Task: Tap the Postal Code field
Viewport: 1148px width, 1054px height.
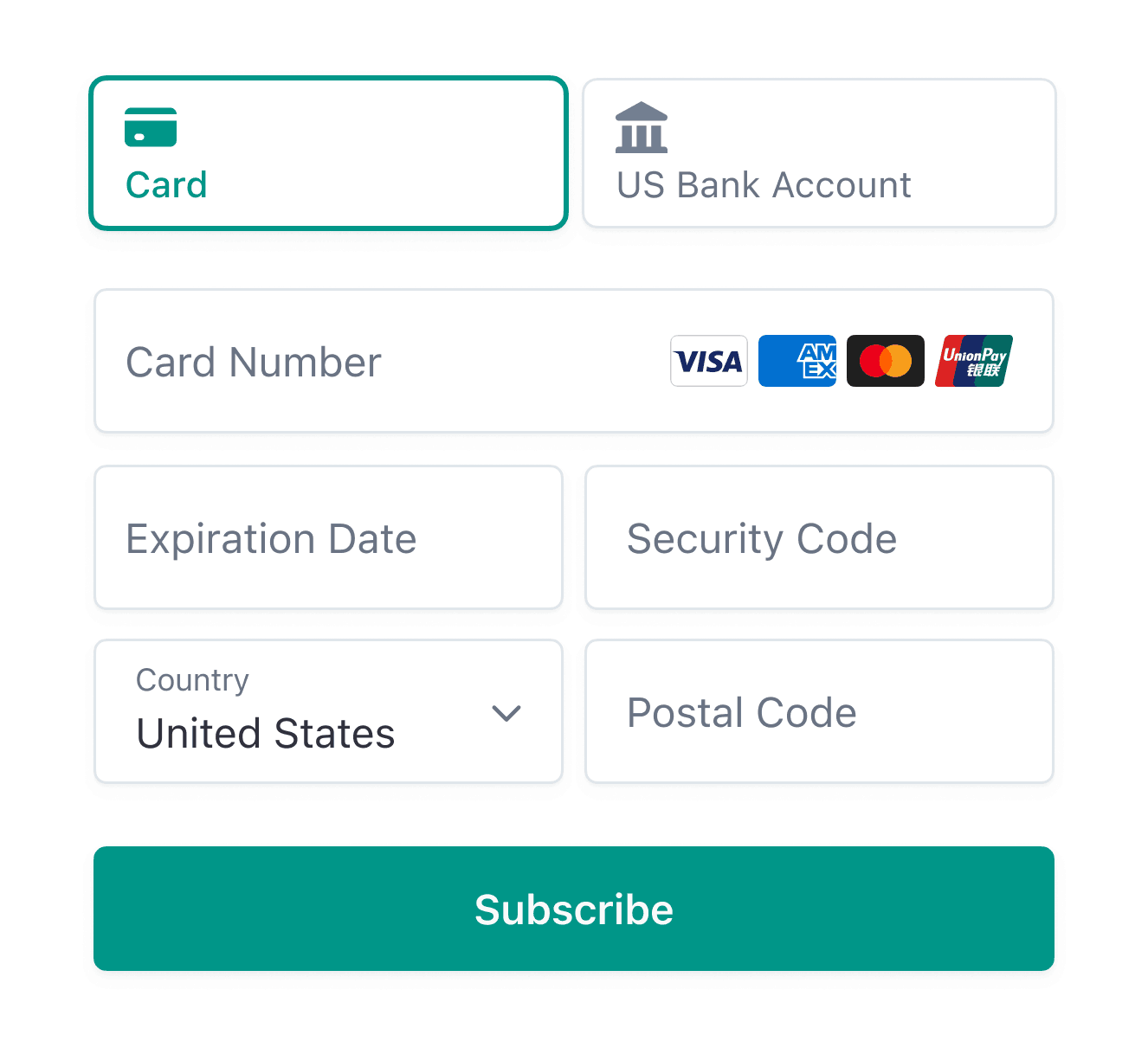Action: tap(819, 712)
